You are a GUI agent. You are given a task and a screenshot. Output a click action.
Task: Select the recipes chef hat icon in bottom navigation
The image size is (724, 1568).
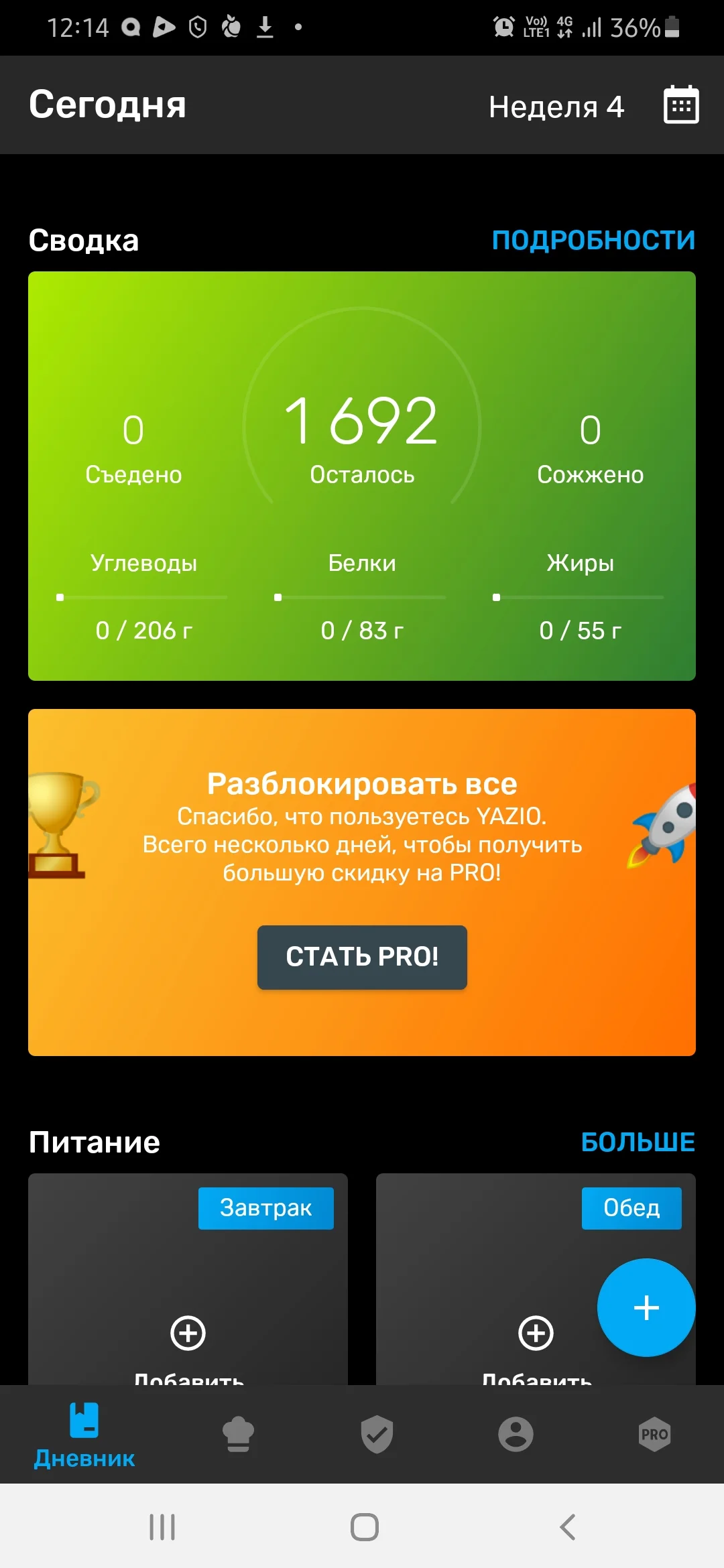point(239,1434)
